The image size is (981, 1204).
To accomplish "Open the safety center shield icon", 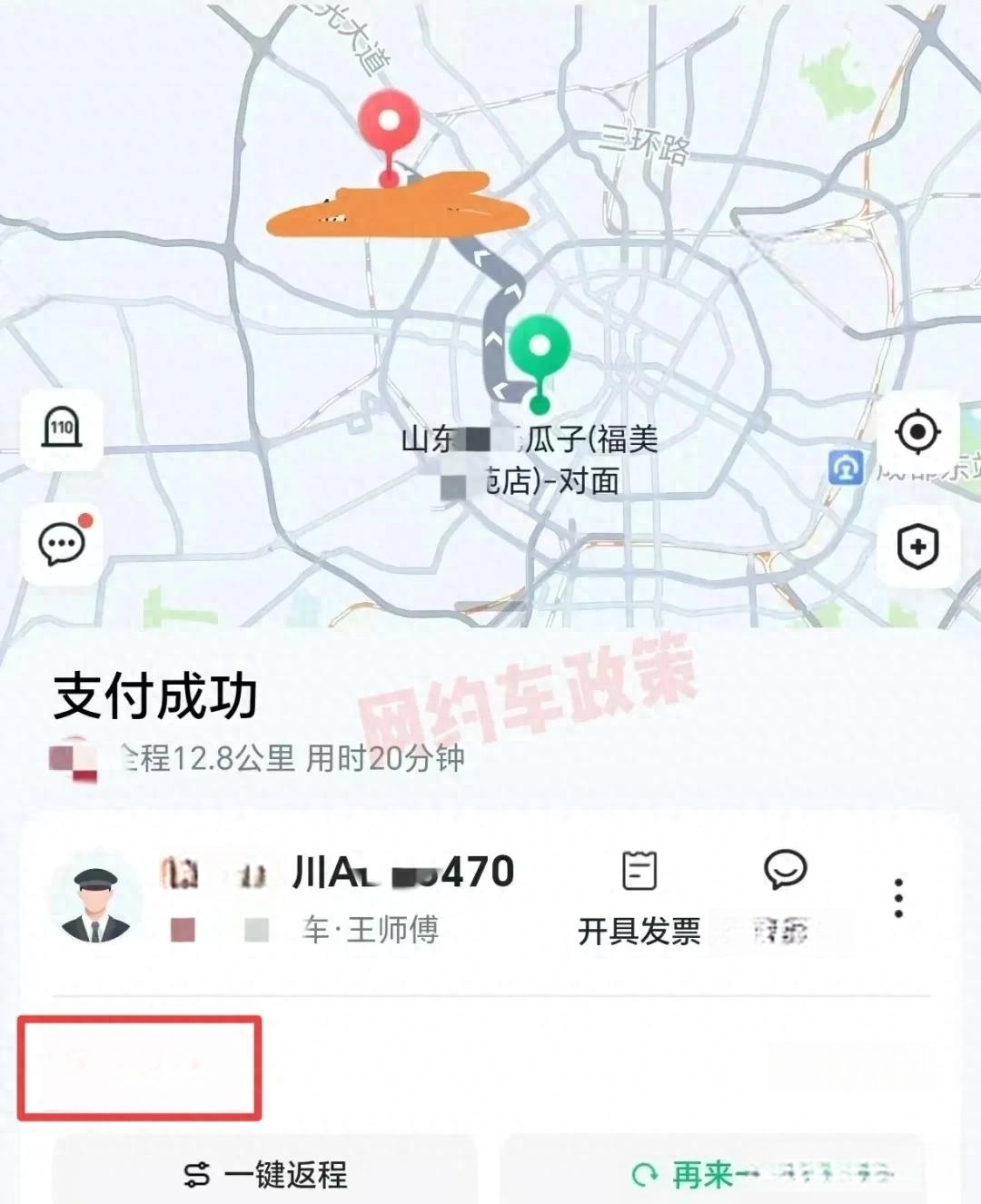I will pos(917,548).
